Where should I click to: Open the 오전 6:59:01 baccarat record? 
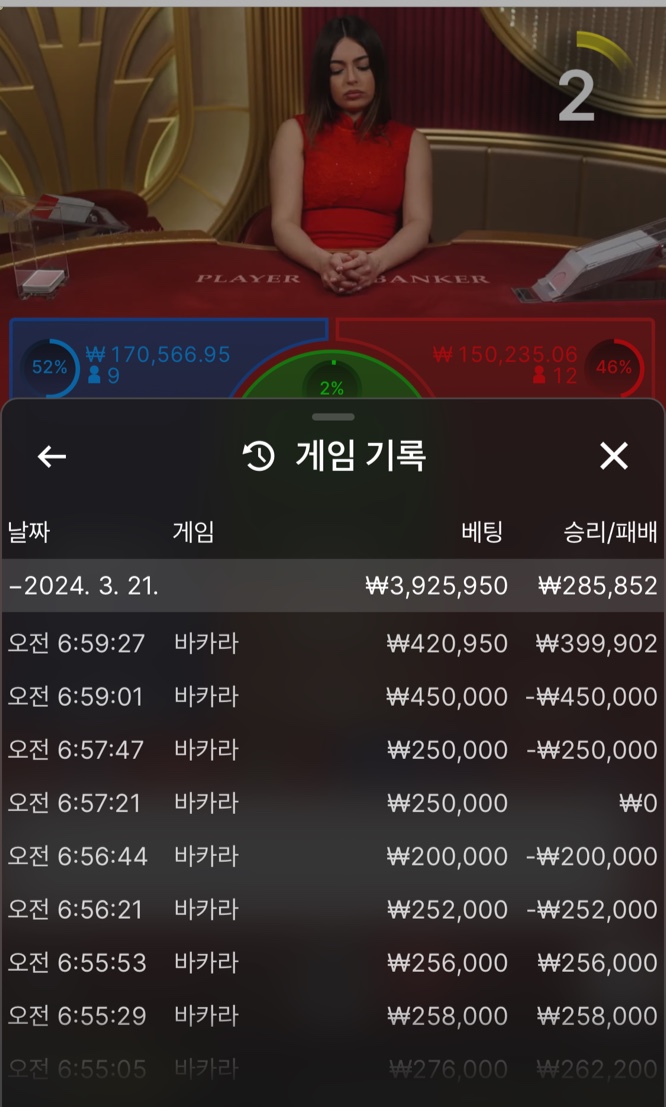[x=333, y=697]
